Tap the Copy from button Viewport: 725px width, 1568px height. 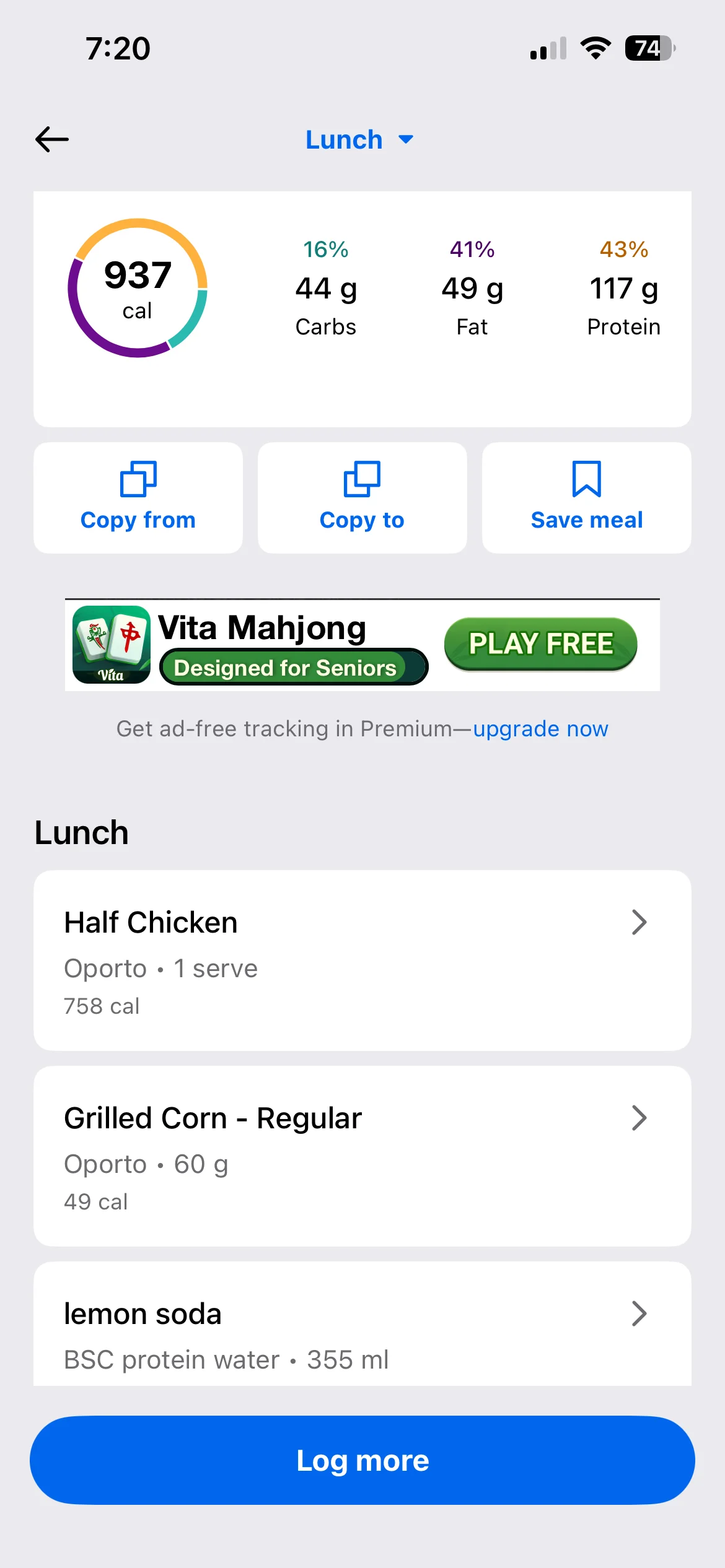point(138,497)
